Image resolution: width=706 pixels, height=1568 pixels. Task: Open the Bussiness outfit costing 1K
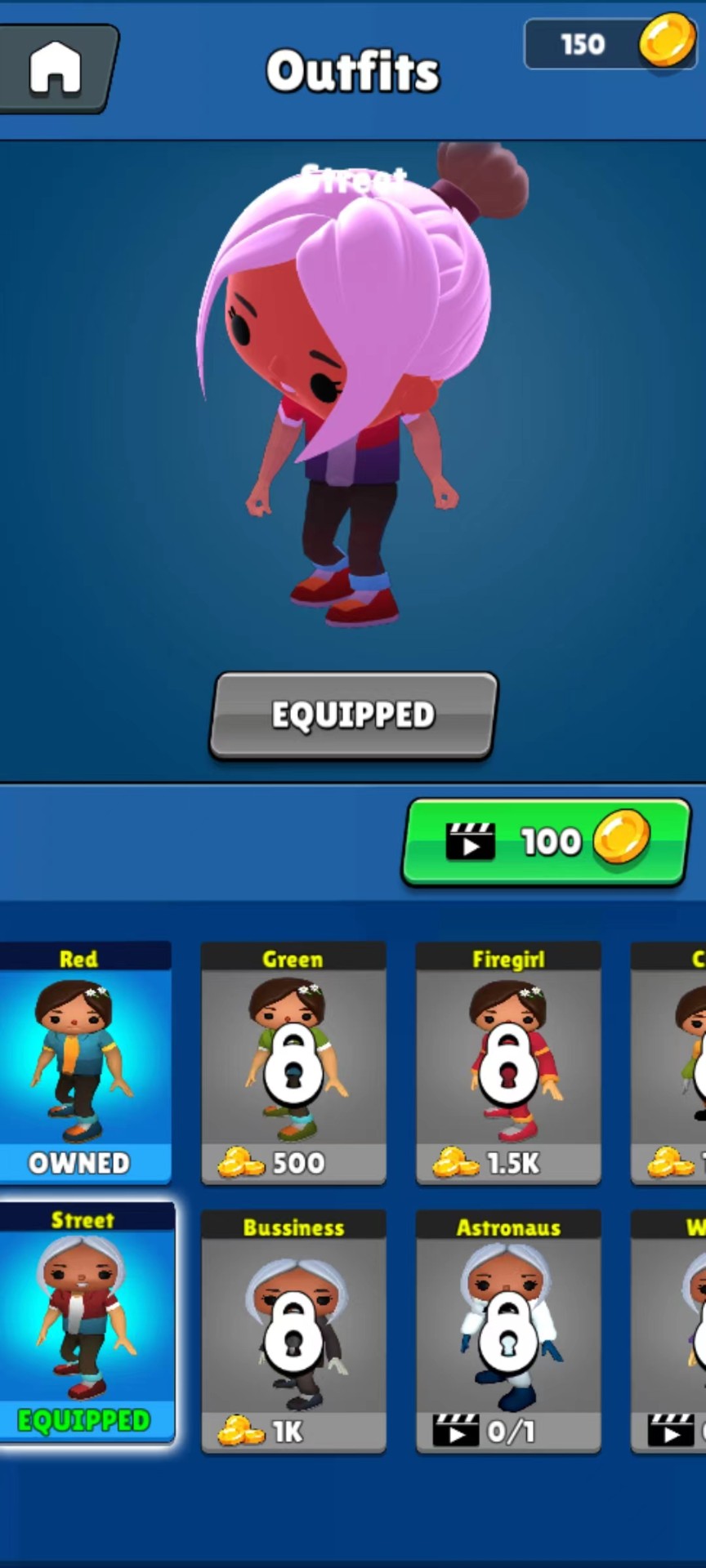point(293,1331)
